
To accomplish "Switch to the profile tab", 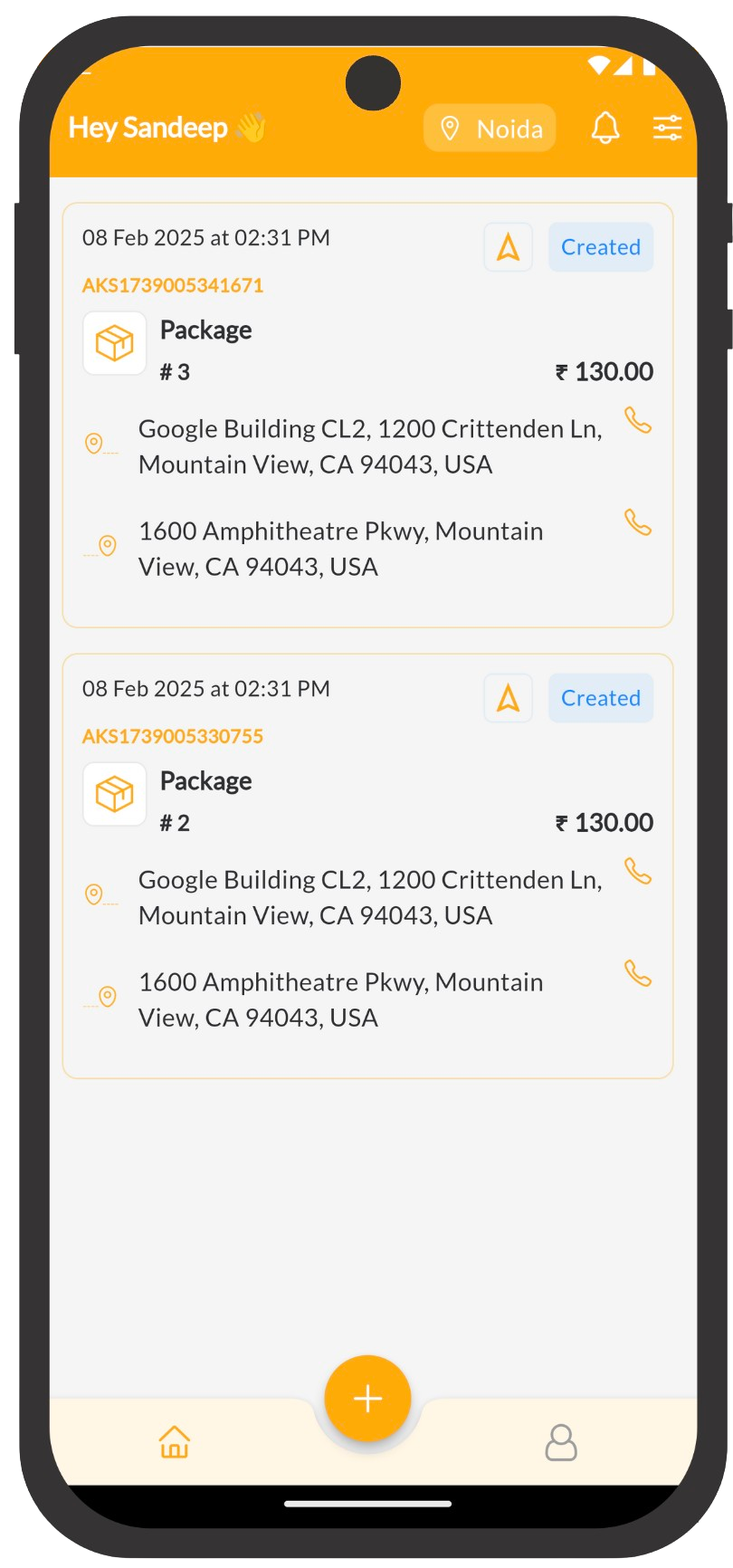I will coord(561,1442).
